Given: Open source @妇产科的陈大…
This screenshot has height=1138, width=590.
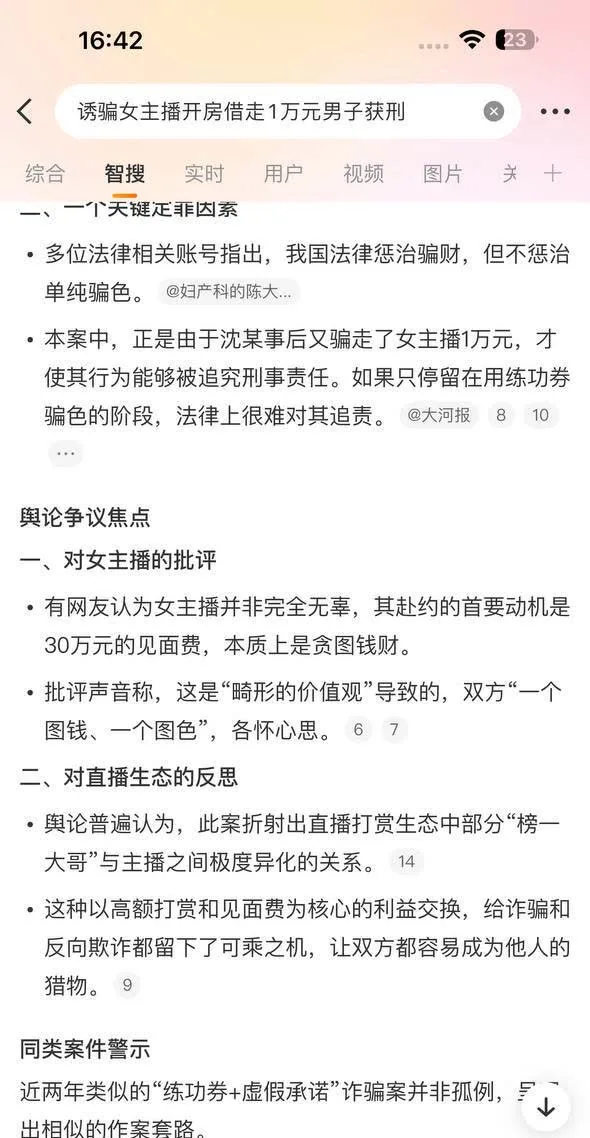Looking at the screenshot, I should click(229, 292).
